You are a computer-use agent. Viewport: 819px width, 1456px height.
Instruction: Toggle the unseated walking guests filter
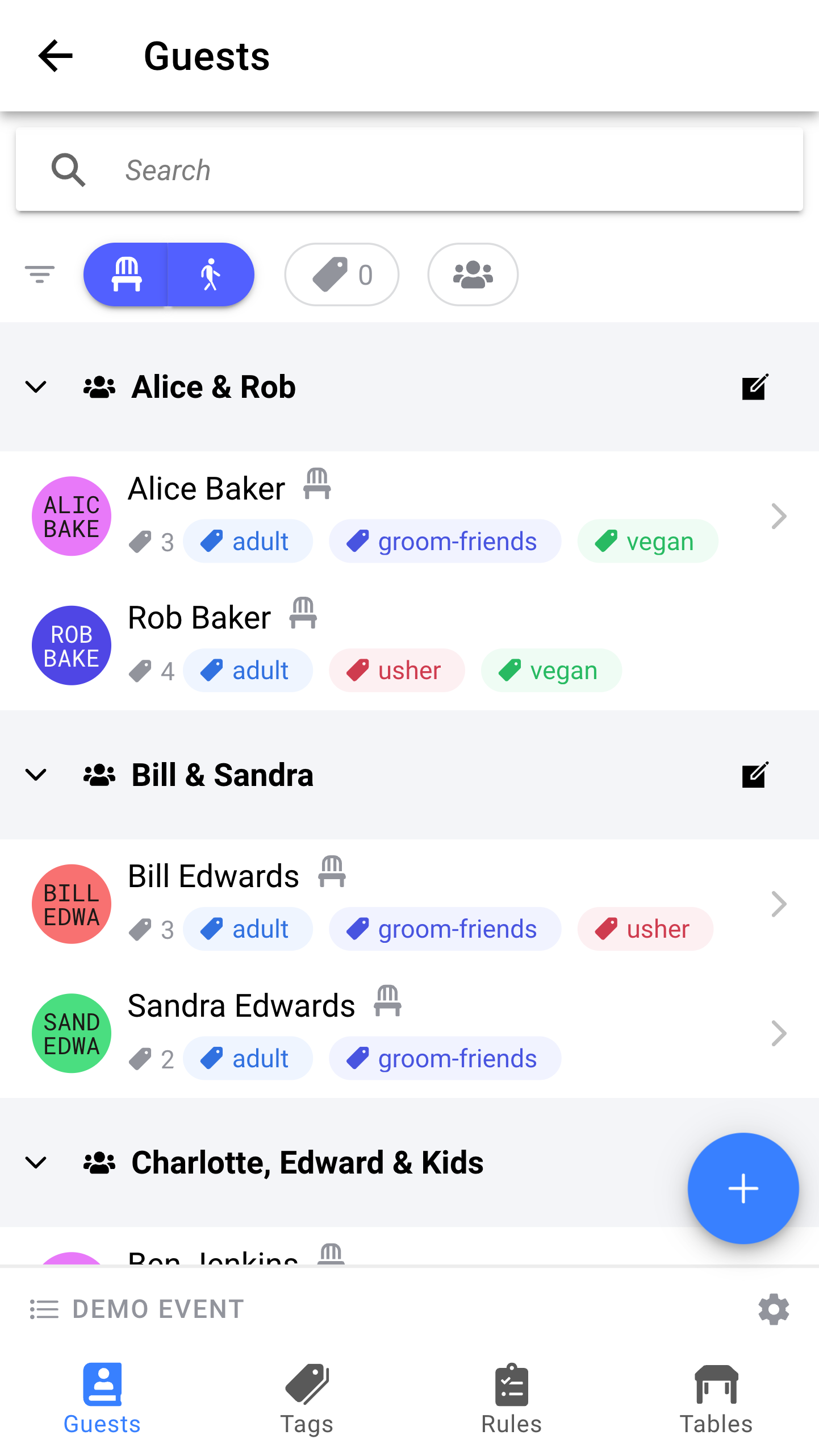(x=211, y=274)
